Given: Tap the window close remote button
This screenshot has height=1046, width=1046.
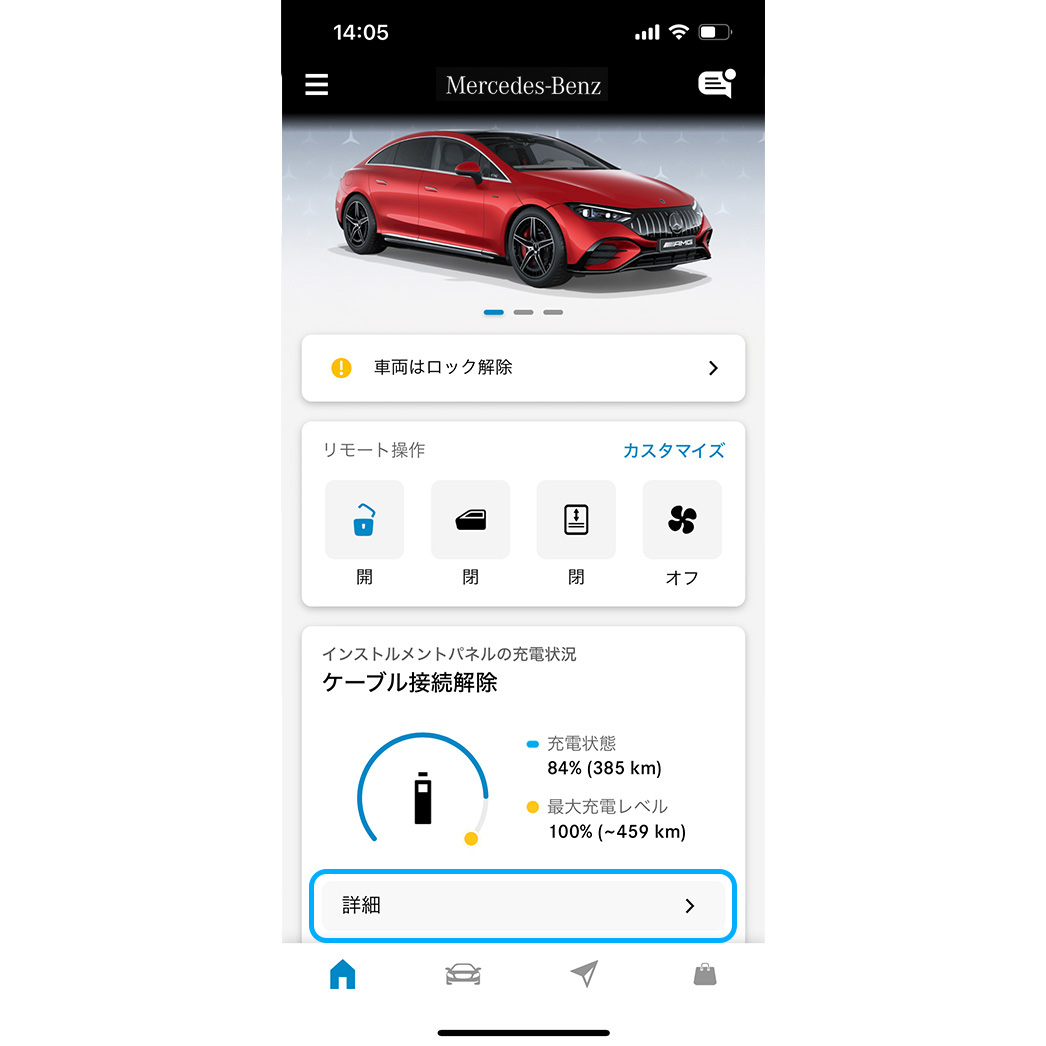Looking at the screenshot, I should coord(470,520).
